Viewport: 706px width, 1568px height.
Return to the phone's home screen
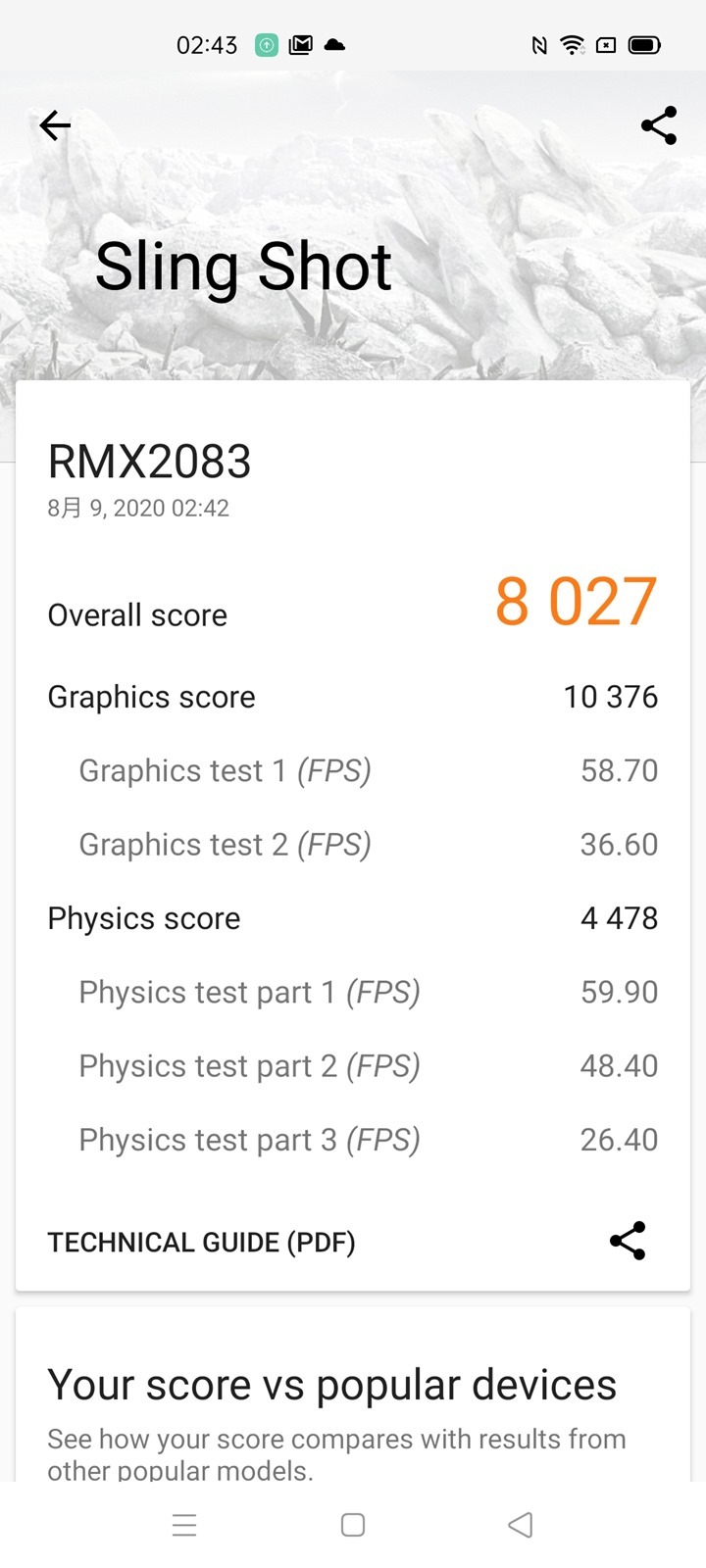pyautogui.click(x=353, y=1525)
